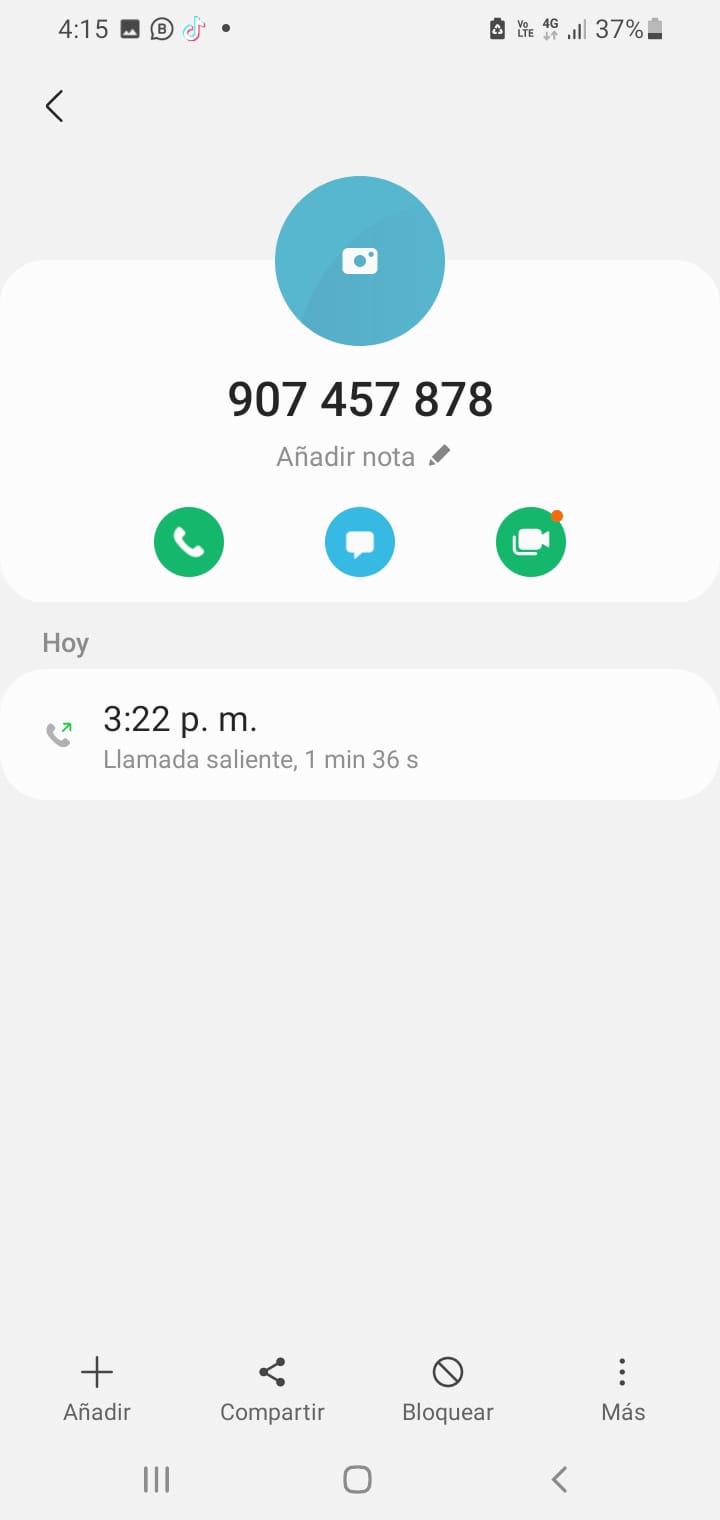Go to the home screen
The height and width of the screenshot is (1520, 720).
[x=358, y=1479]
